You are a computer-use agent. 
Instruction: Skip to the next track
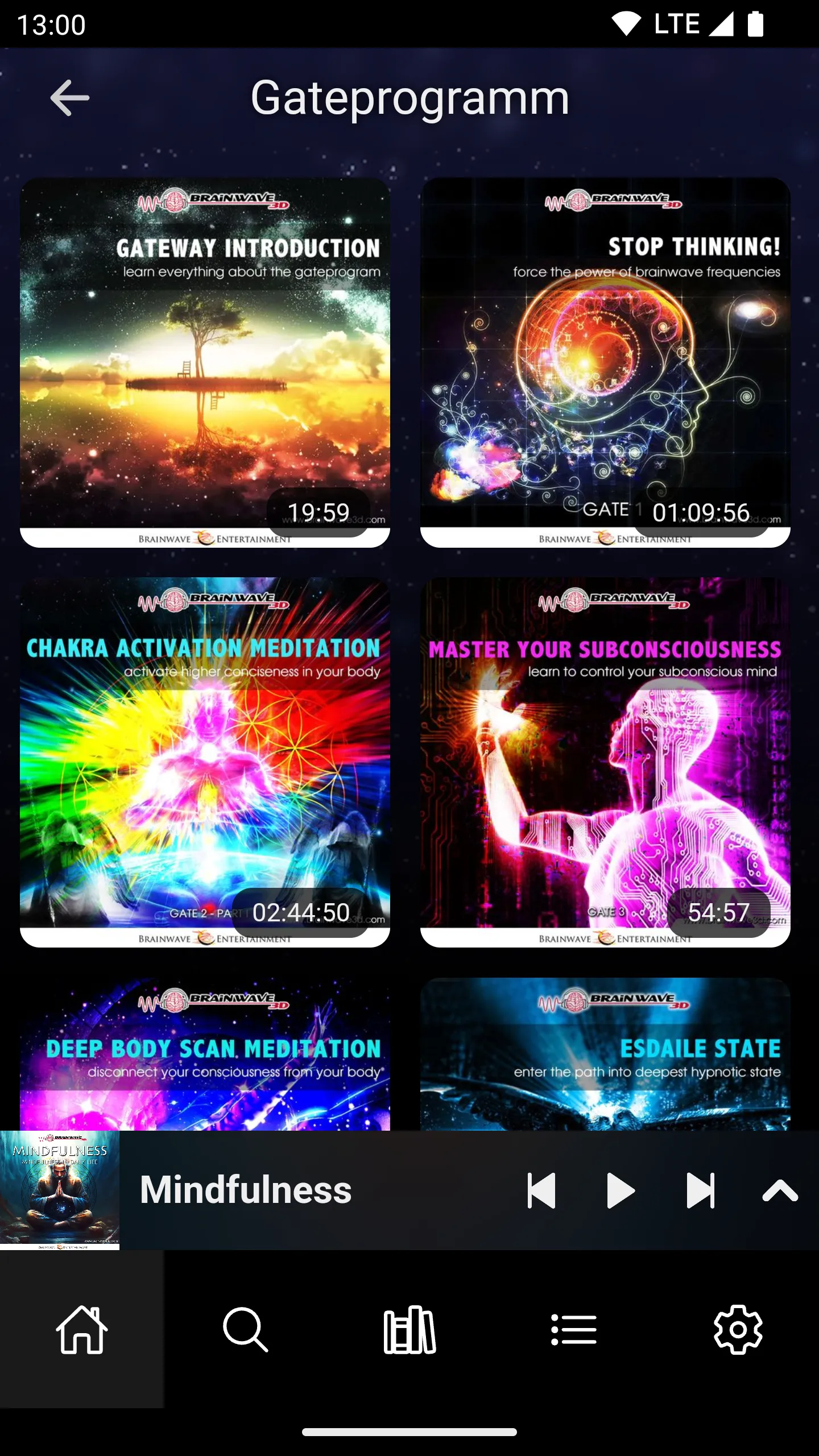[700, 1190]
